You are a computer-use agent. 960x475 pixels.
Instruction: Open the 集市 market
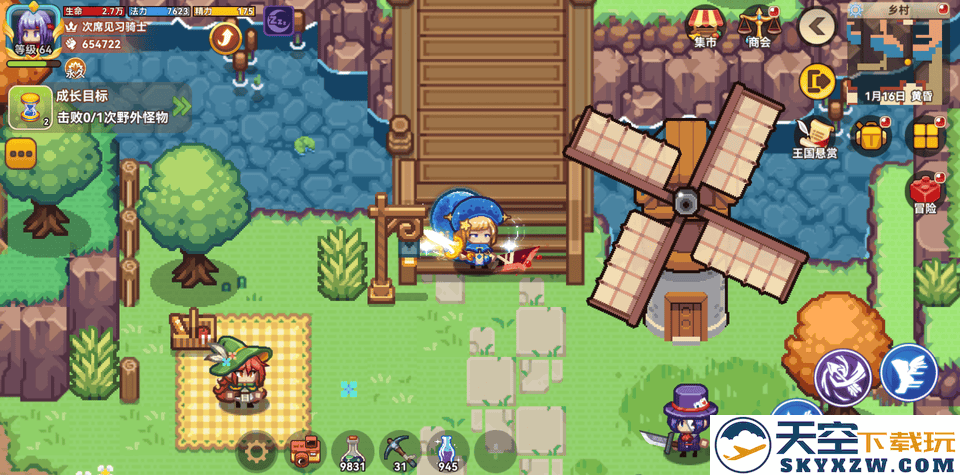[706, 25]
